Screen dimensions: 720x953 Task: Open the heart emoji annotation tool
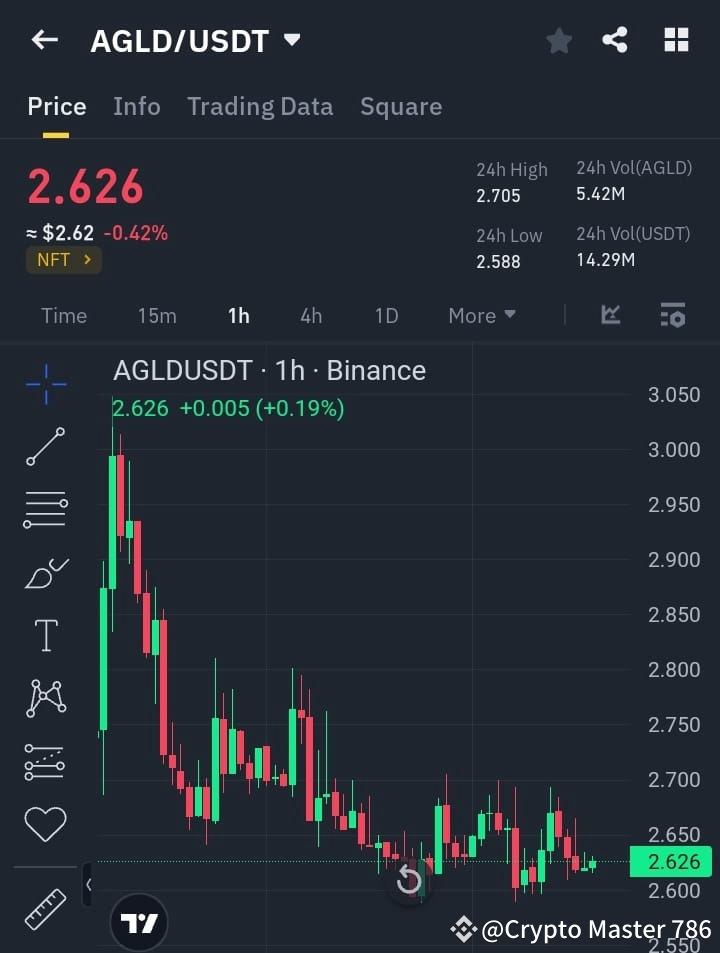coord(44,822)
